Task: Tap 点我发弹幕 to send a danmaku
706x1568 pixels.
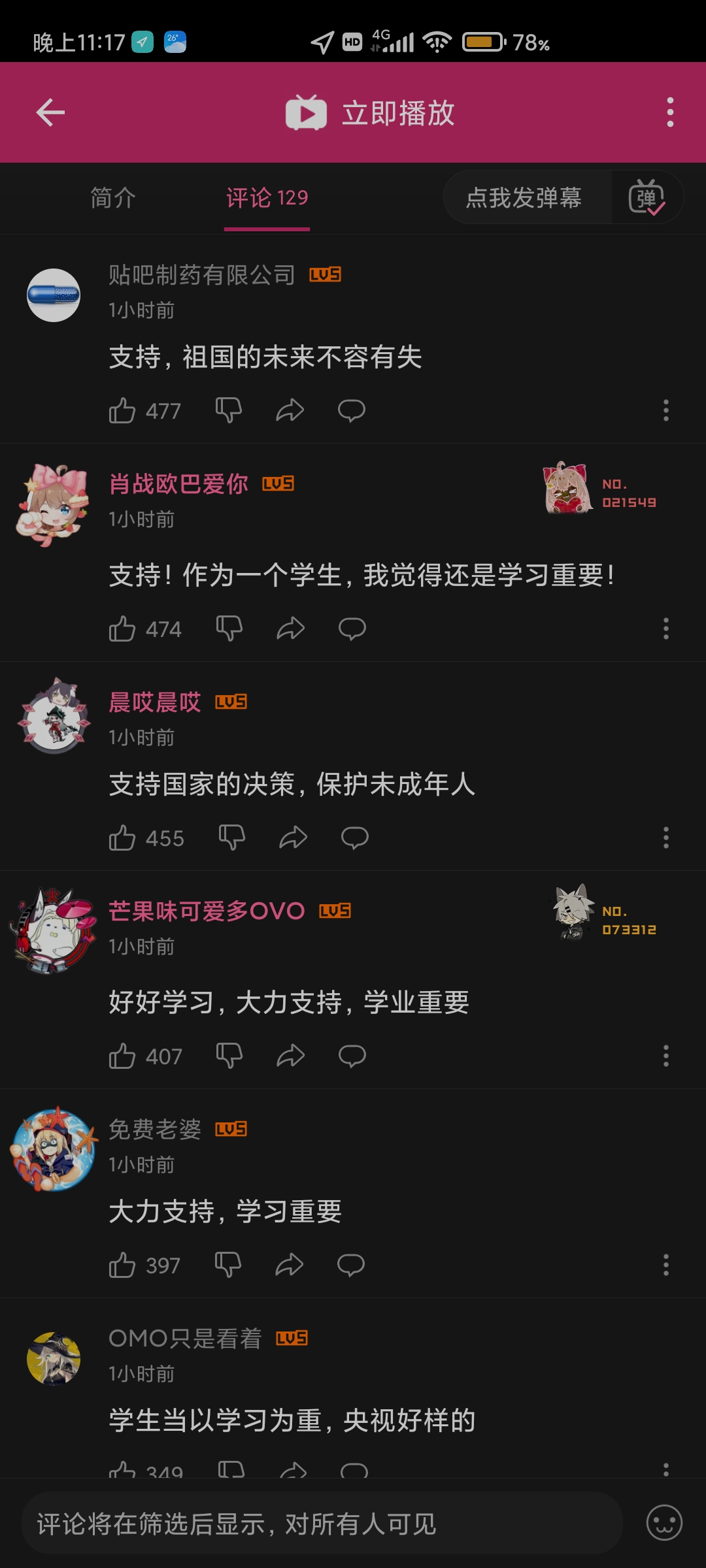Action: tap(524, 197)
